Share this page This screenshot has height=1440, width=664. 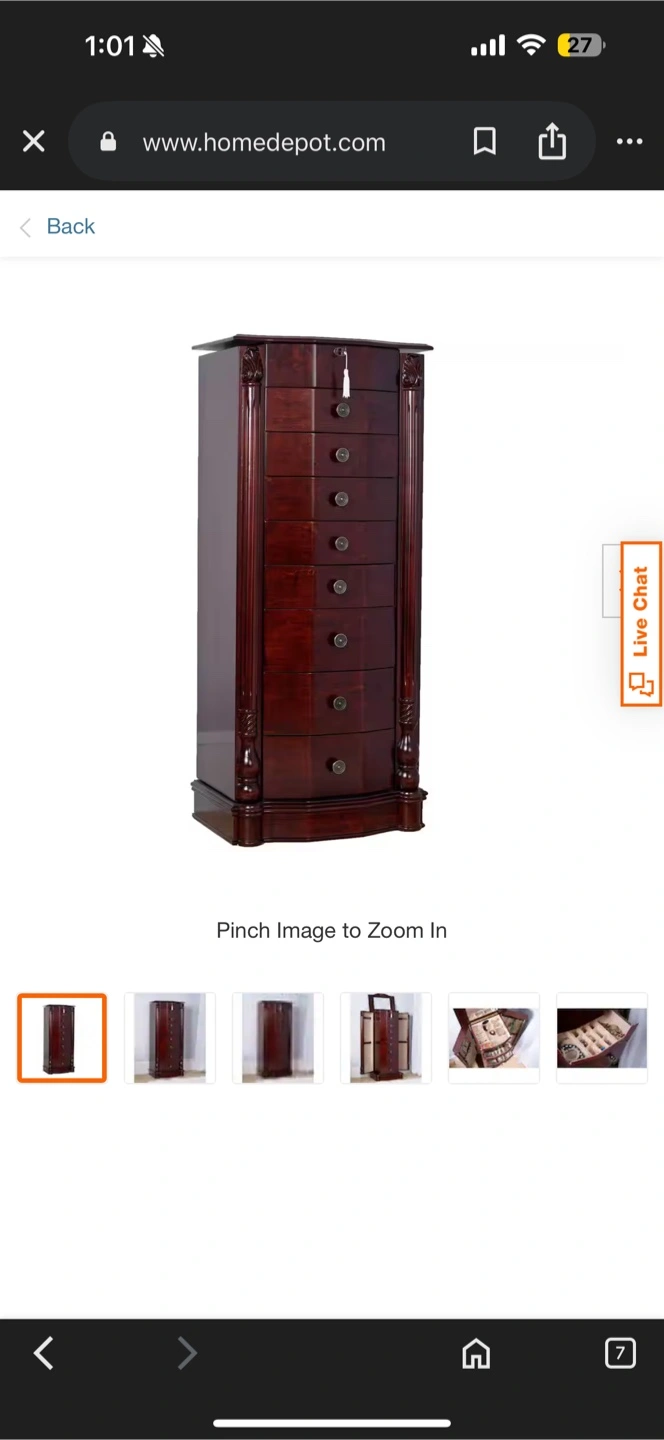tap(552, 142)
